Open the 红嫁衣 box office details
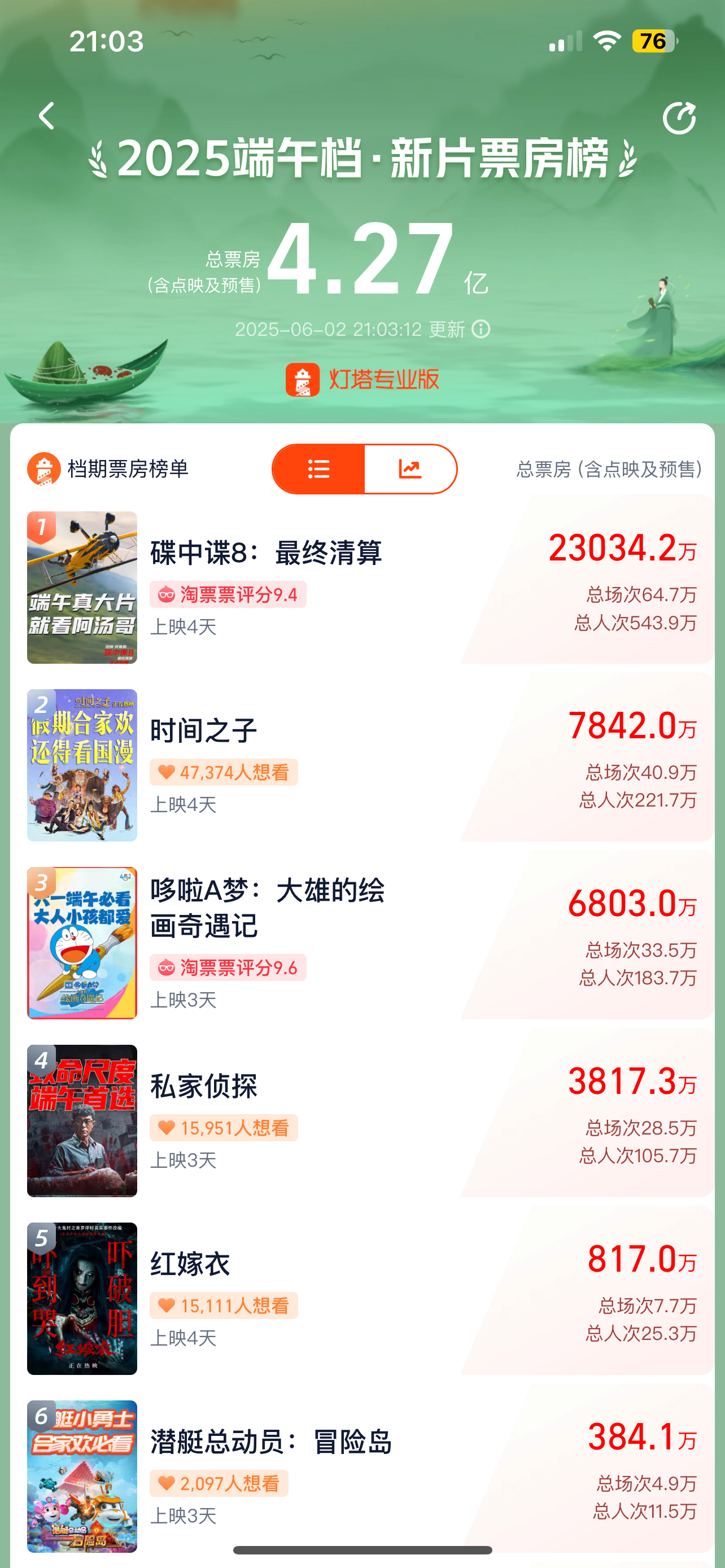Screen dimensions: 725x1568 click(x=190, y=1264)
